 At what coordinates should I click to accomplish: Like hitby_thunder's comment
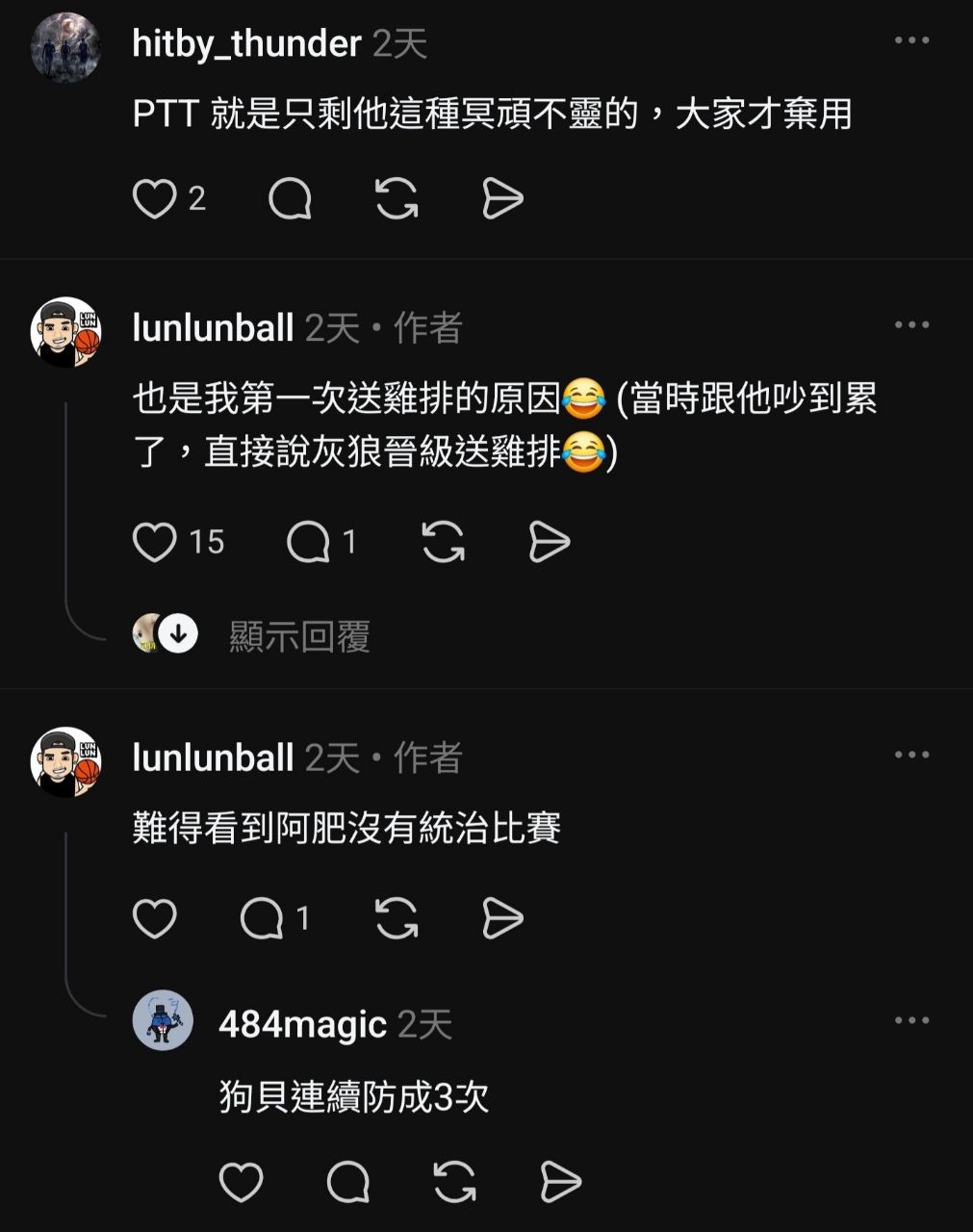tap(154, 199)
